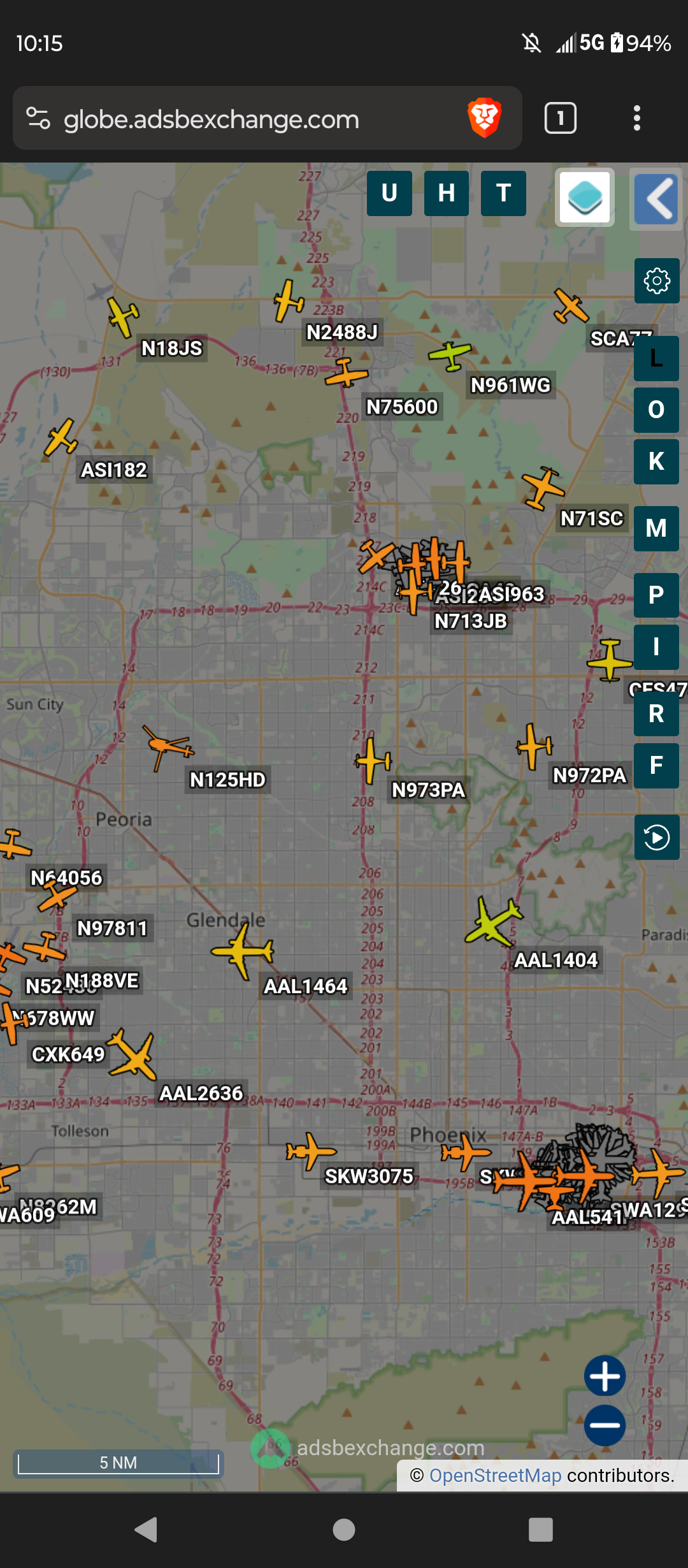Screen dimensions: 688x1568
Task: Open Brave Shields lion icon
Action: point(485,118)
